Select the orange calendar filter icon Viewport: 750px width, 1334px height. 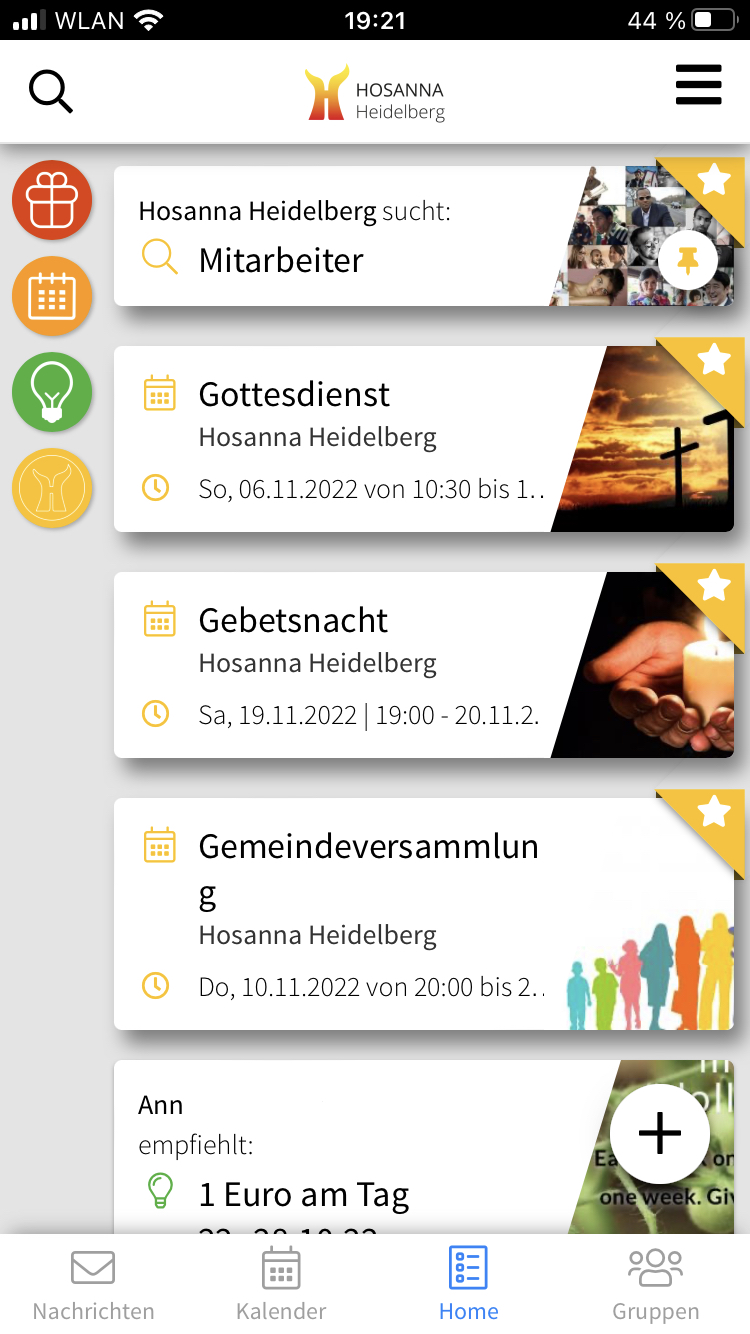(52, 297)
